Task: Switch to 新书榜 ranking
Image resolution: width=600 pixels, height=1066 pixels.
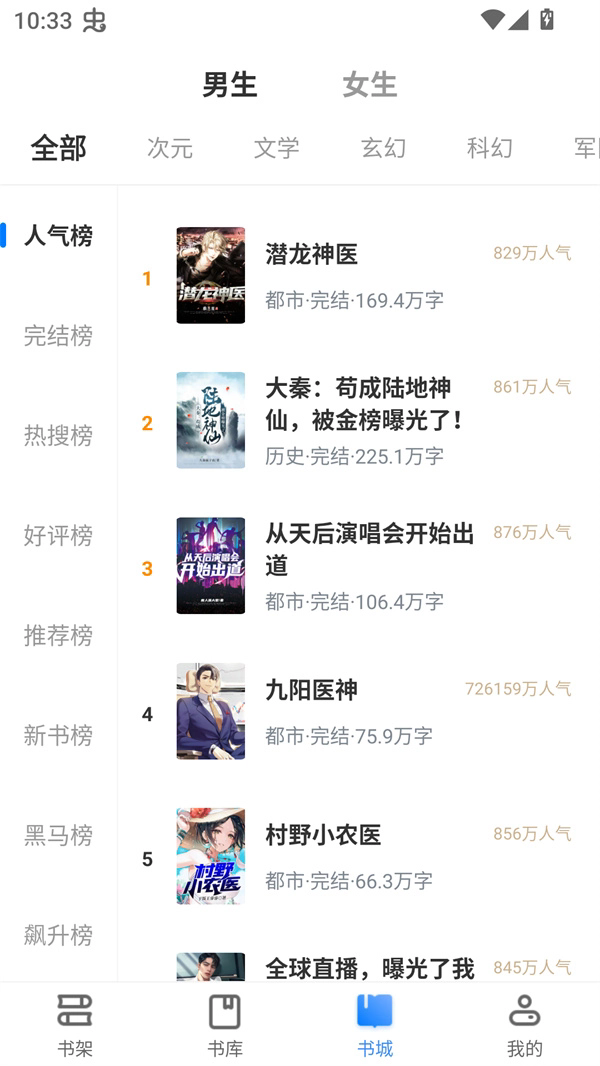Action: coord(58,736)
